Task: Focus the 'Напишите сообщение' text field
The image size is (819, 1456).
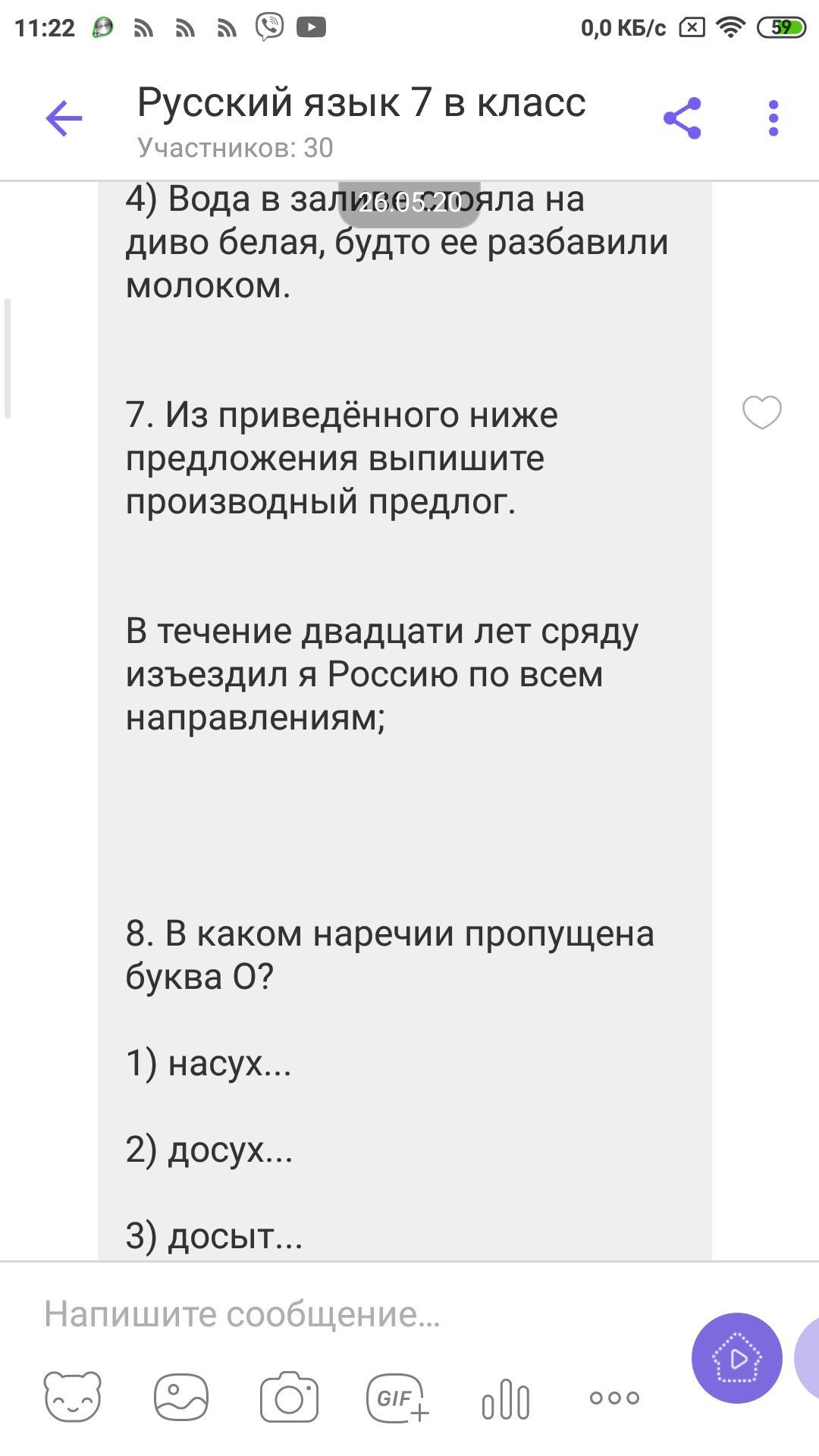Action: (x=341, y=1313)
